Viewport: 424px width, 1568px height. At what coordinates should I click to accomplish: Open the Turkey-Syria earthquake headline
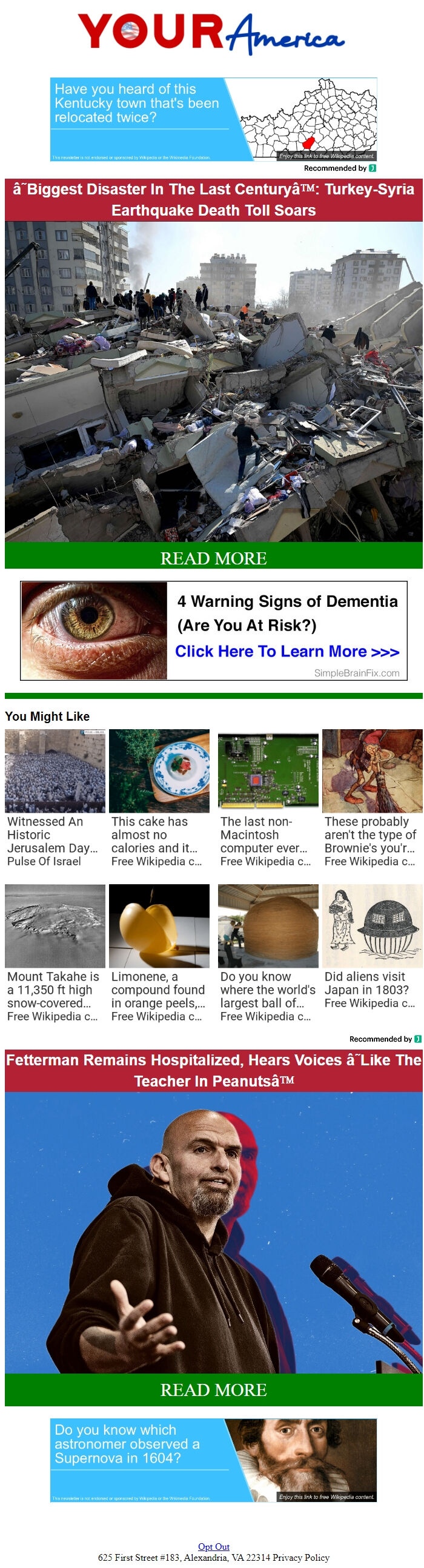pyautogui.click(x=213, y=200)
